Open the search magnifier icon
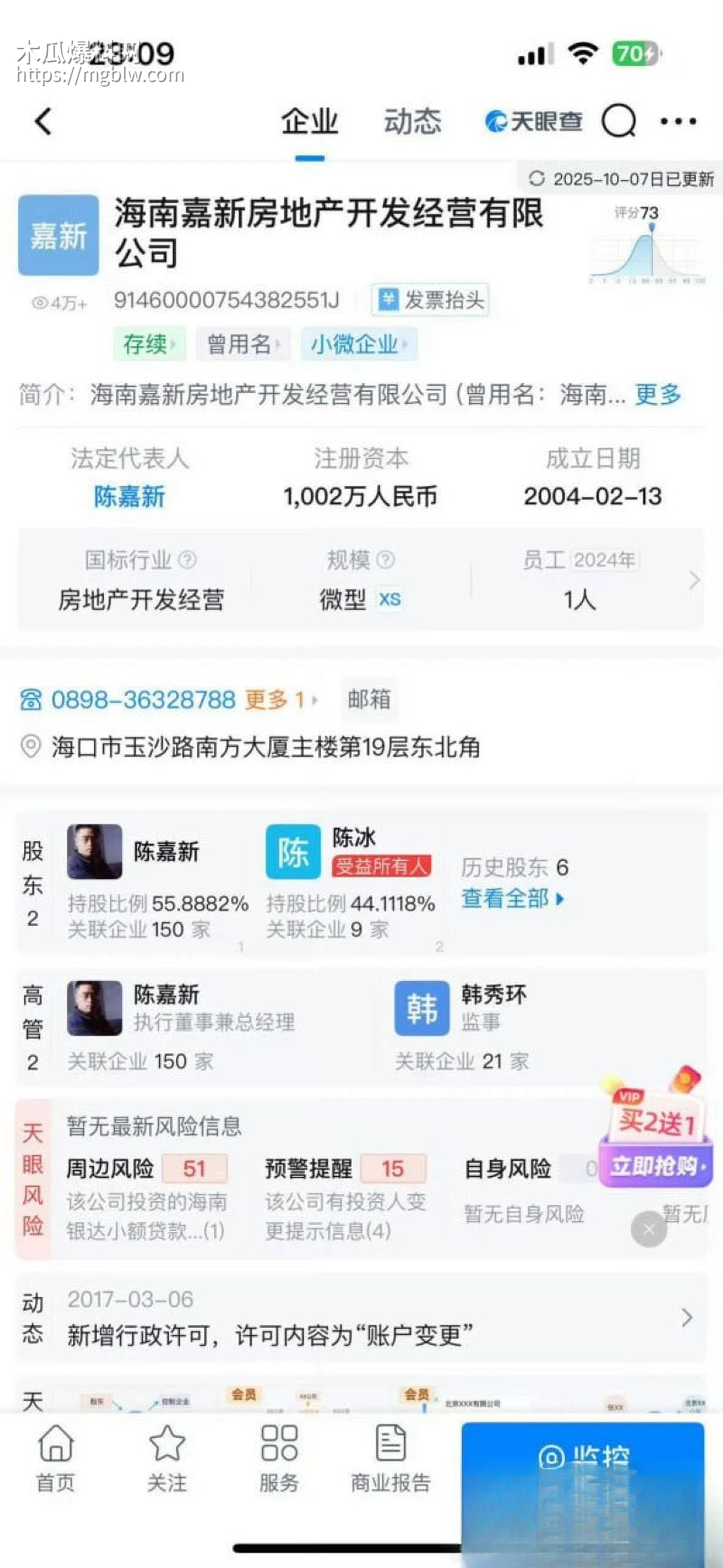The height and width of the screenshot is (1568, 723). (618, 121)
